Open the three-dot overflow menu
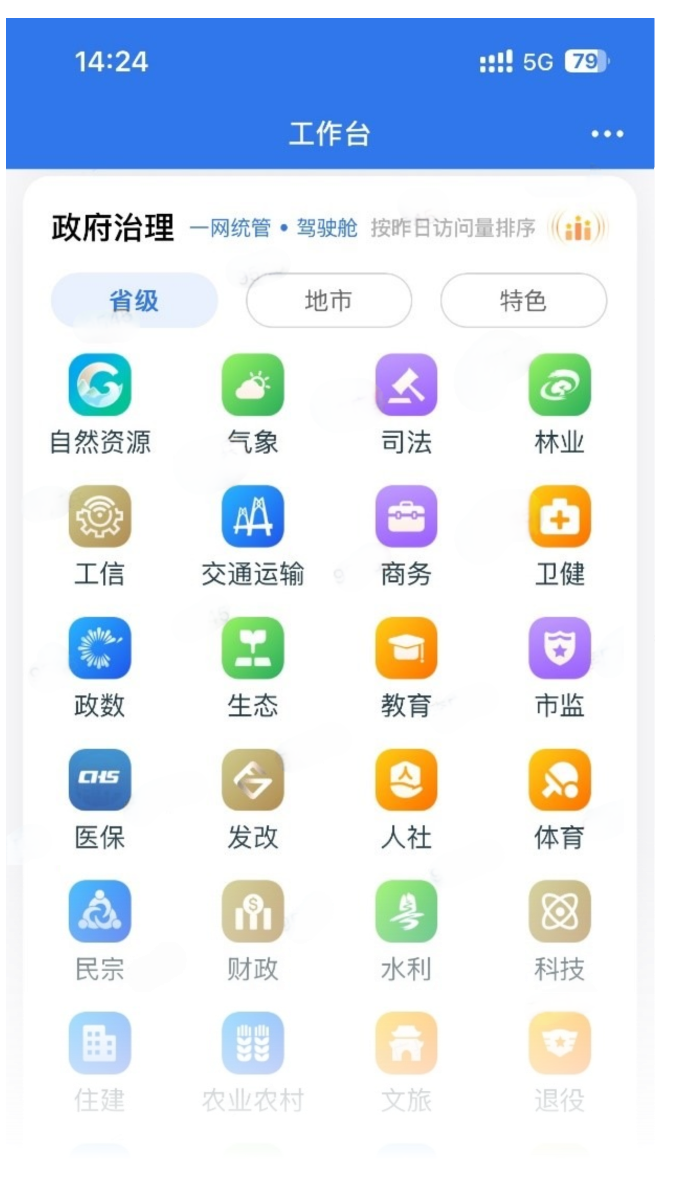Viewport: 678px width, 1192px height. click(x=607, y=134)
